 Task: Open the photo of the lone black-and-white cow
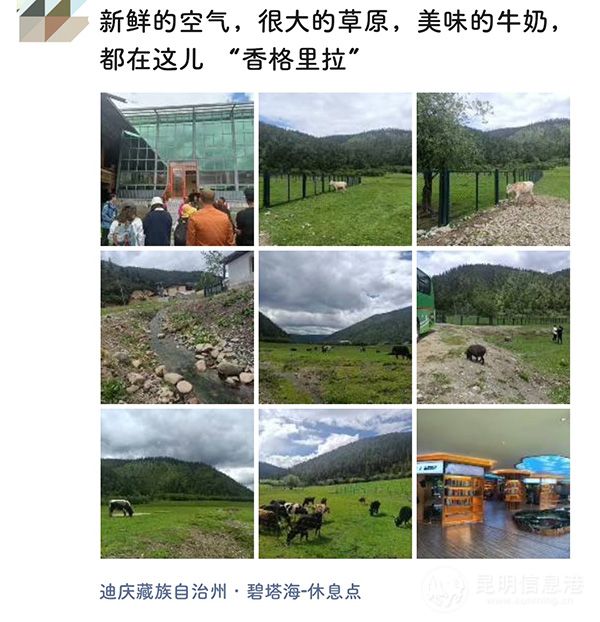point(177,483)
